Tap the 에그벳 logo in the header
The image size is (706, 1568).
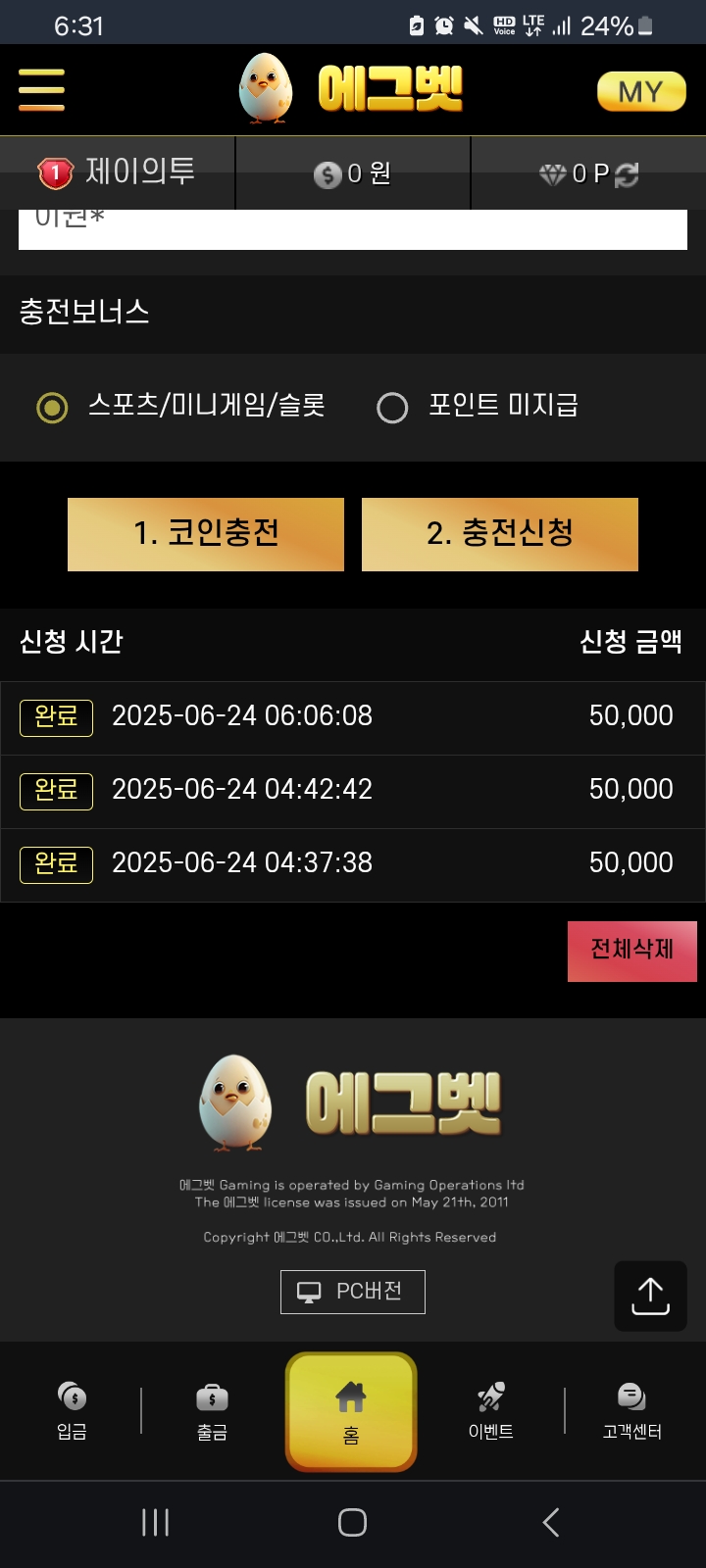(353, 90)
